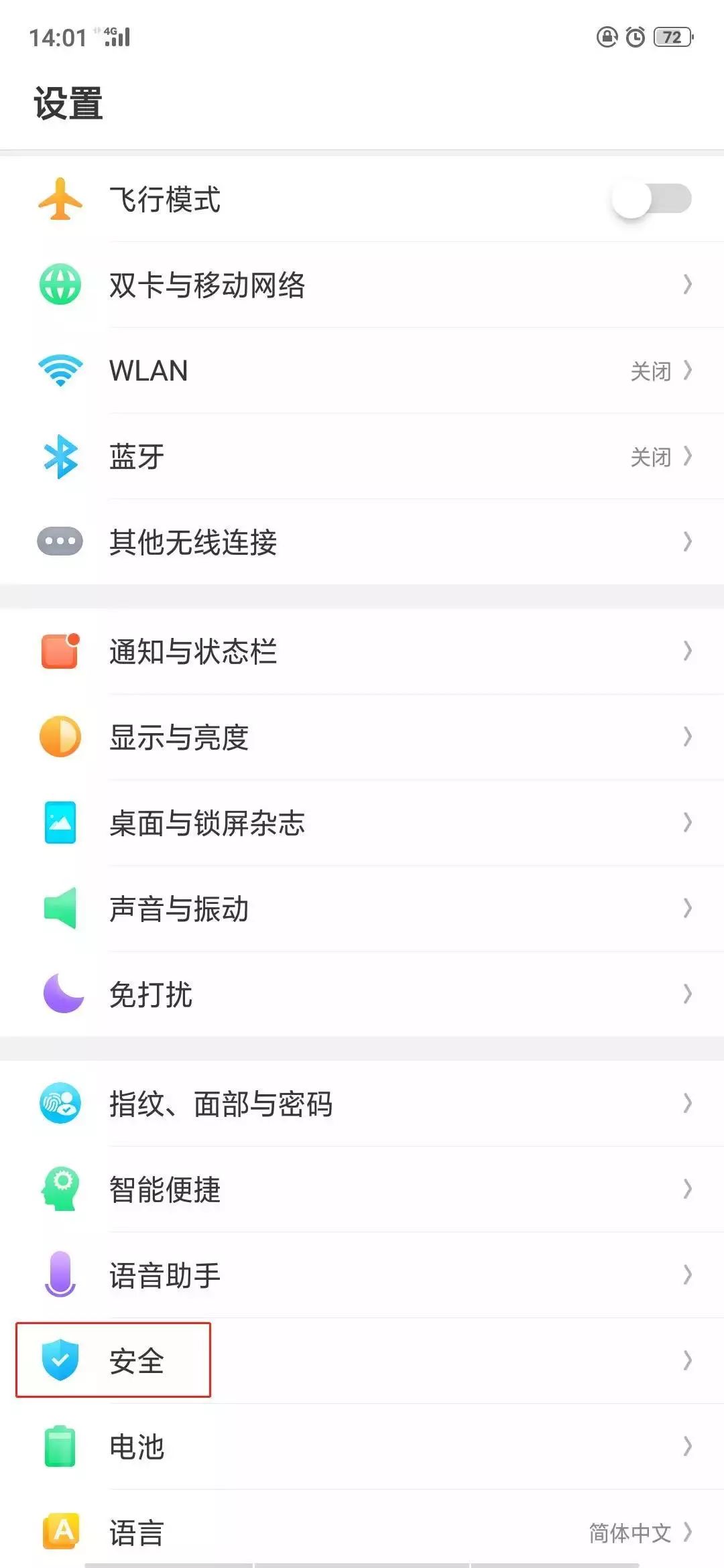Open 双卡与移动网络 via its green globe icon

tap(60, 285)
